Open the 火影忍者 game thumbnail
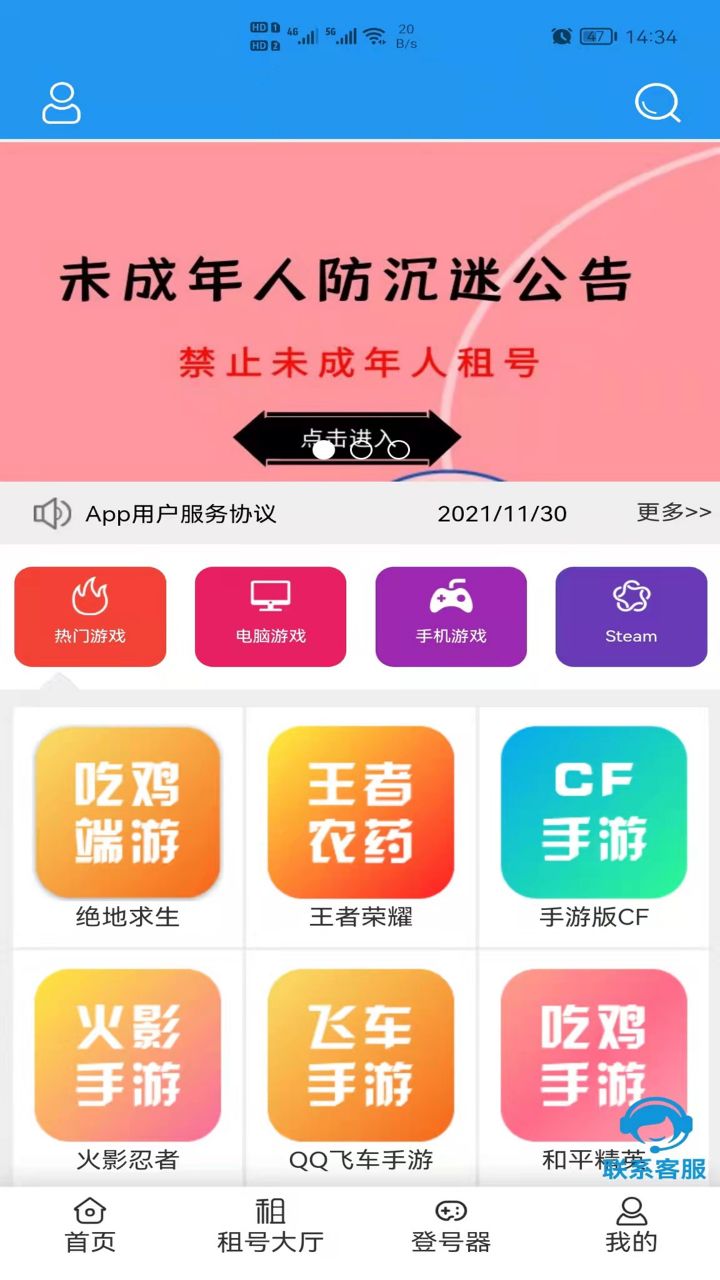 (127, 1055)
